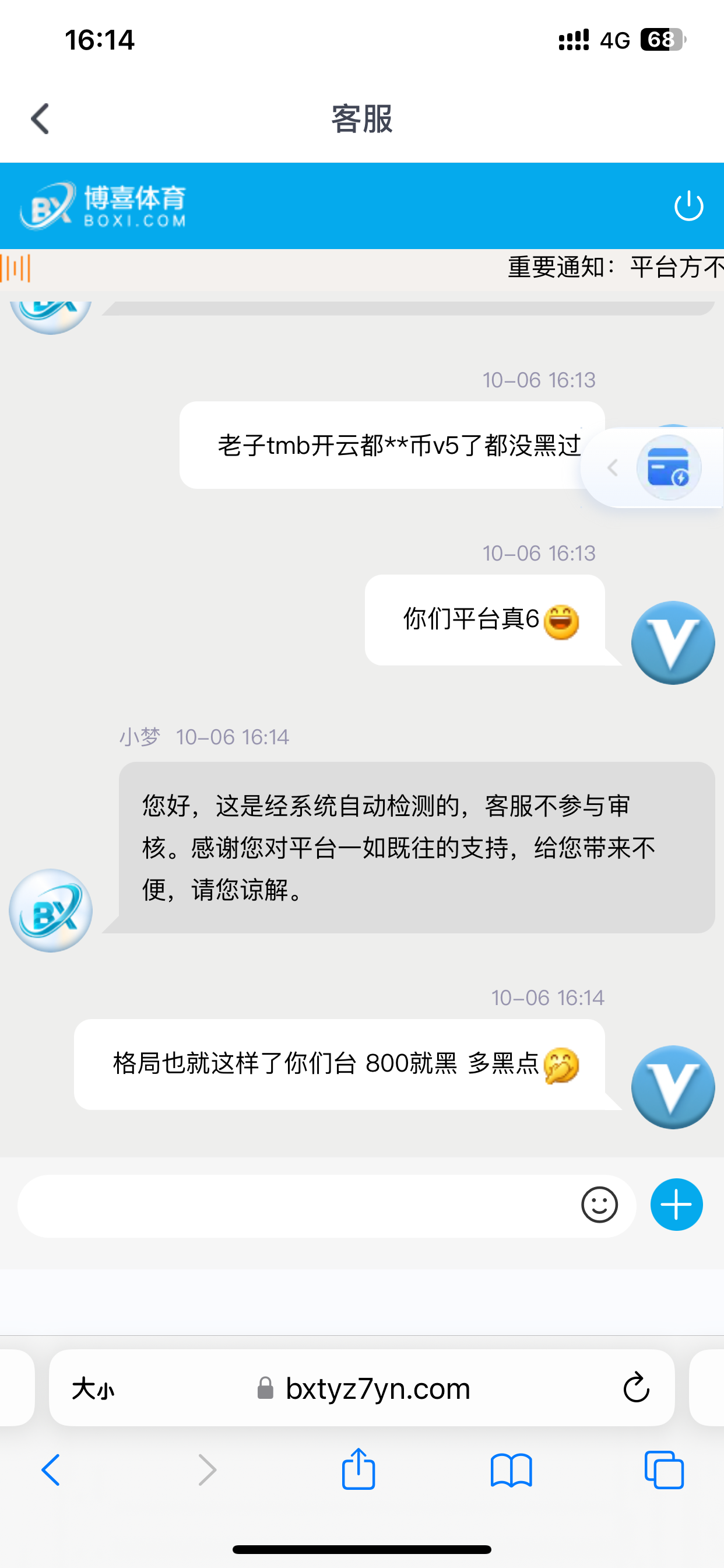Collapse the floating widget using its left chevron

[613, 467]
